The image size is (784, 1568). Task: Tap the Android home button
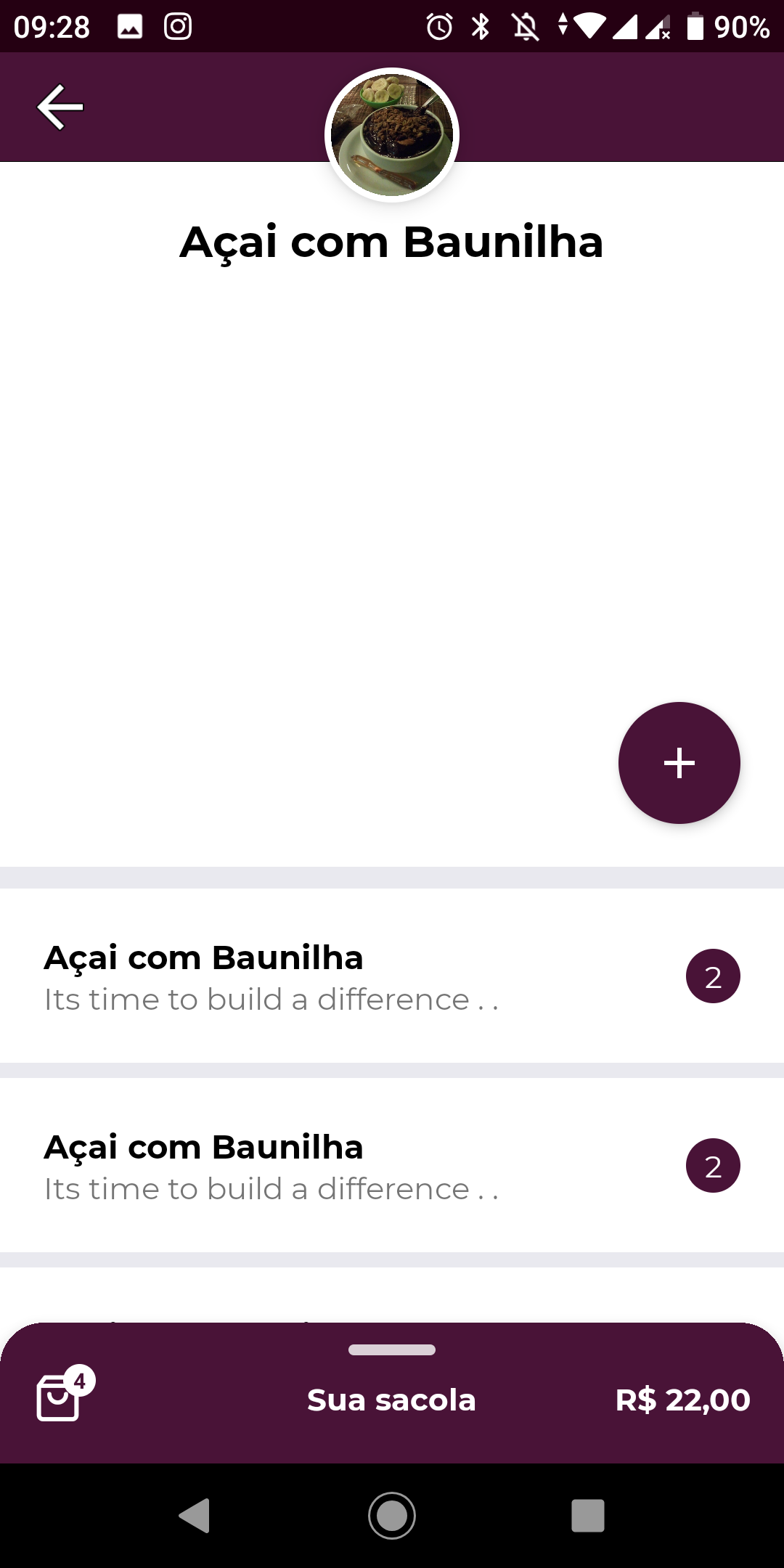coord(392,1516)
